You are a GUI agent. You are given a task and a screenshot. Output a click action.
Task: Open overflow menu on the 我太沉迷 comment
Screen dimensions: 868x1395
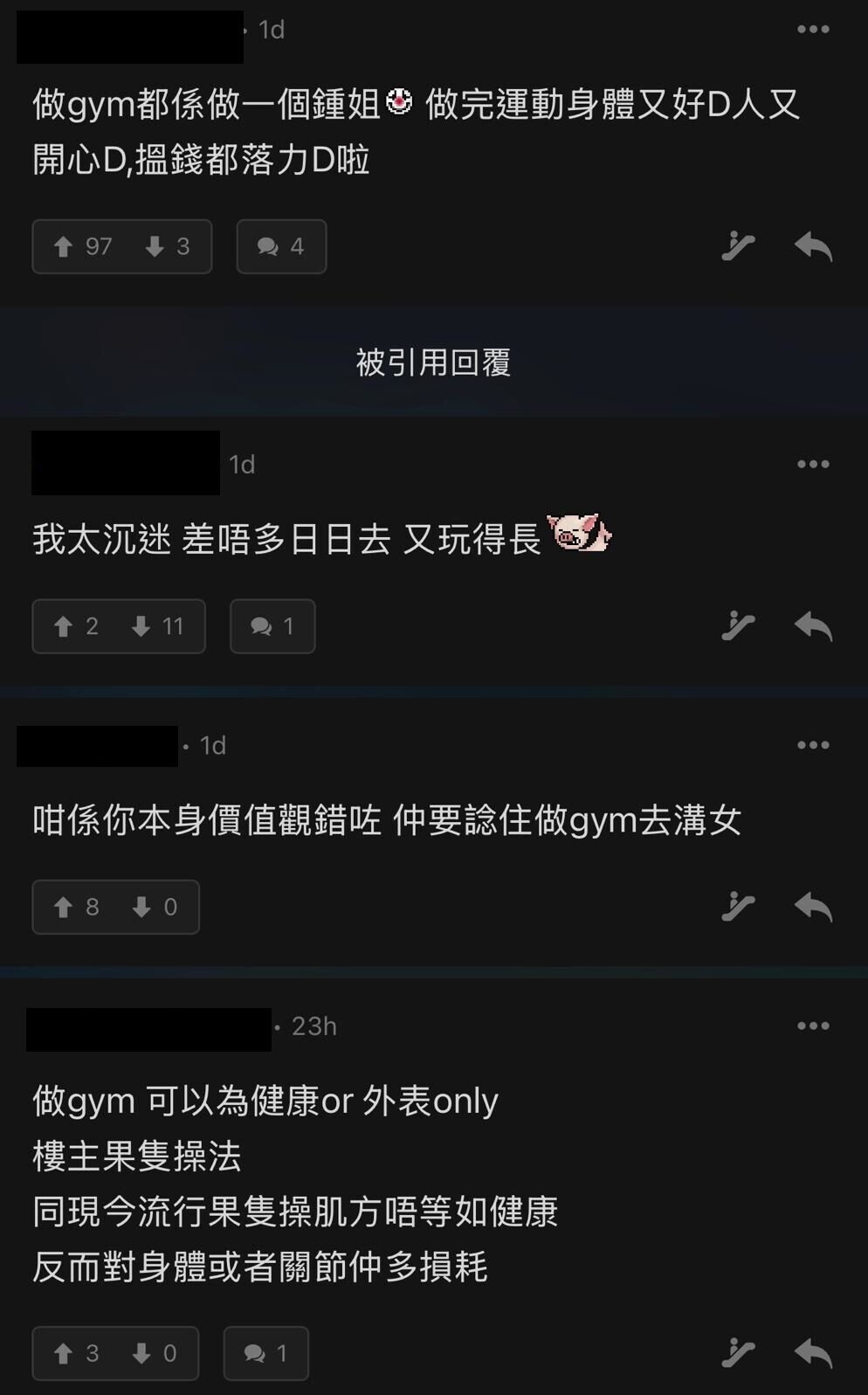pos(812,464)
